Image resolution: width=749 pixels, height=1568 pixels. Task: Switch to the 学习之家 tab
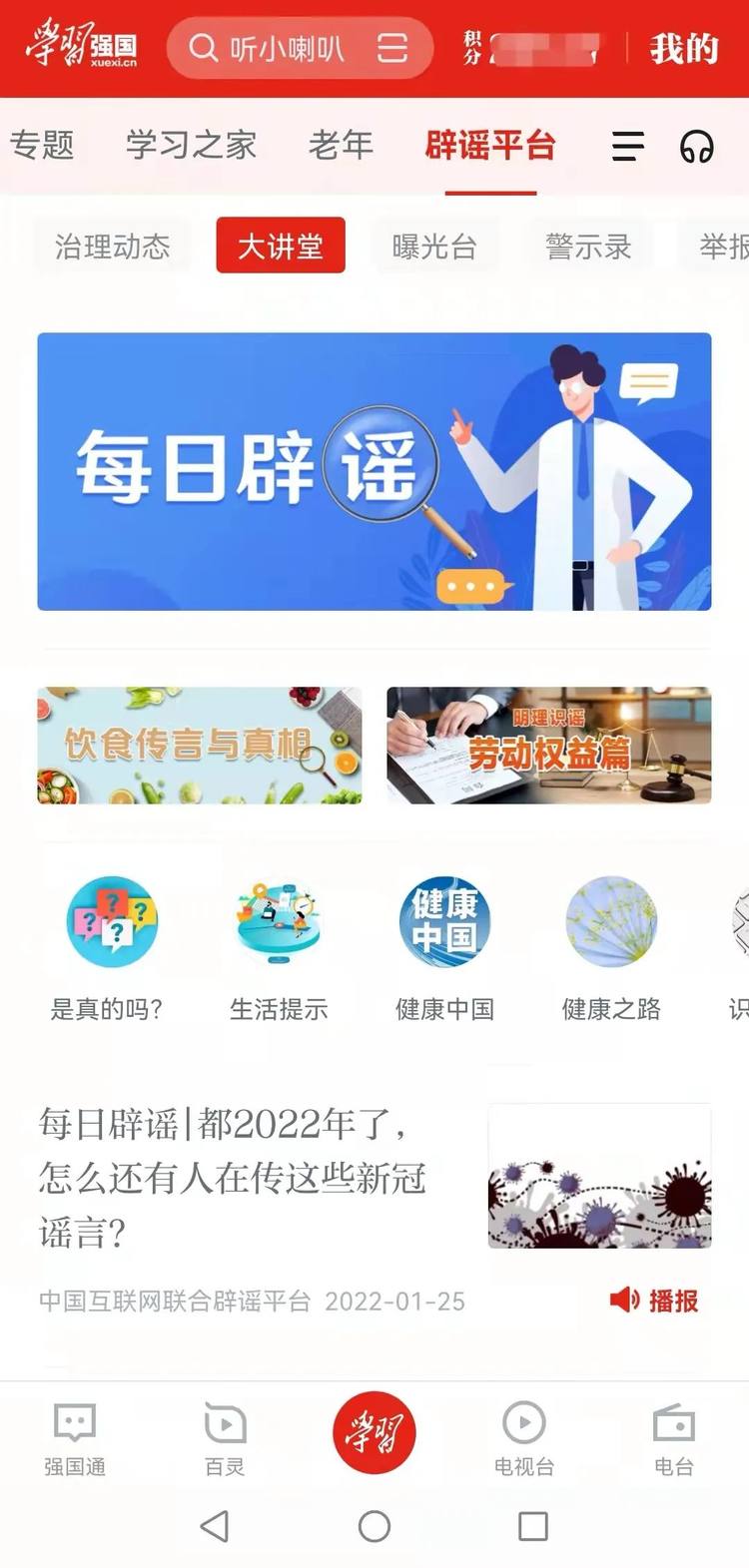click(191, 146)
